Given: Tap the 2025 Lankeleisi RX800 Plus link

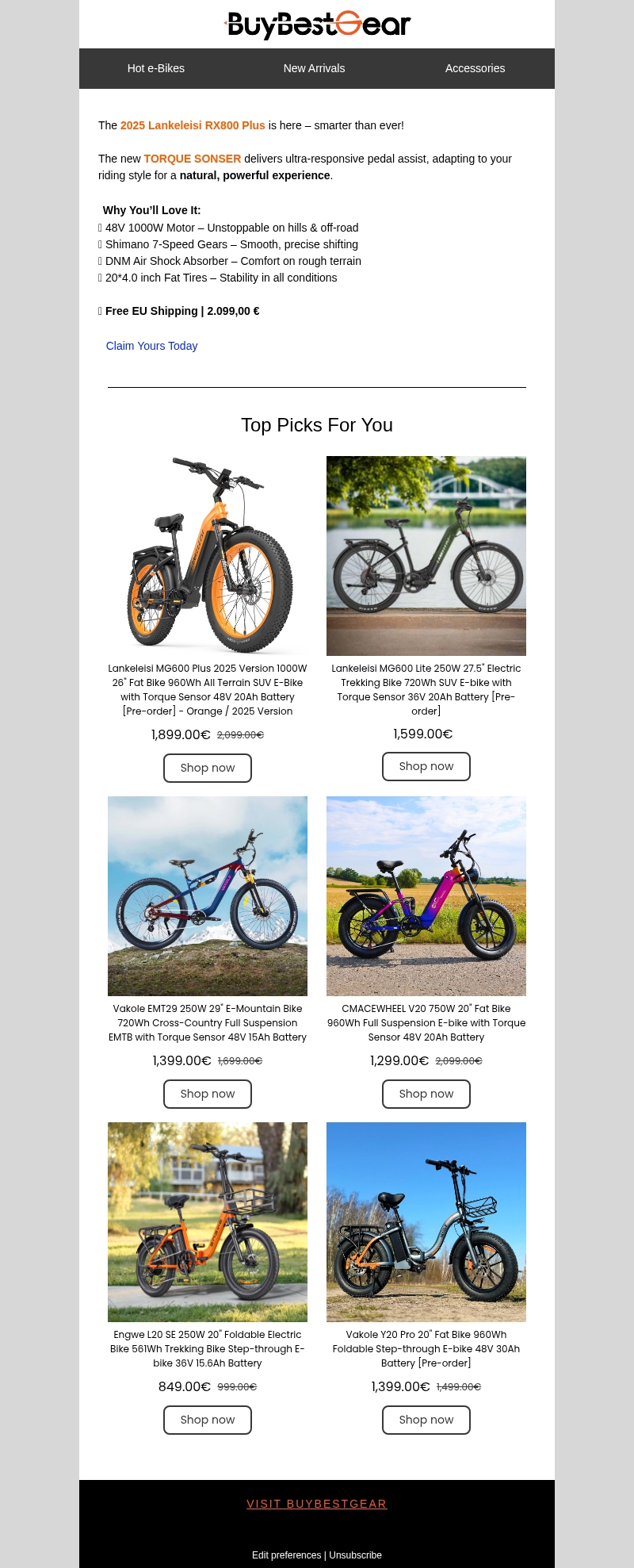Looking at the screenshot, I should pyautogui.click(x=193, y=125).
